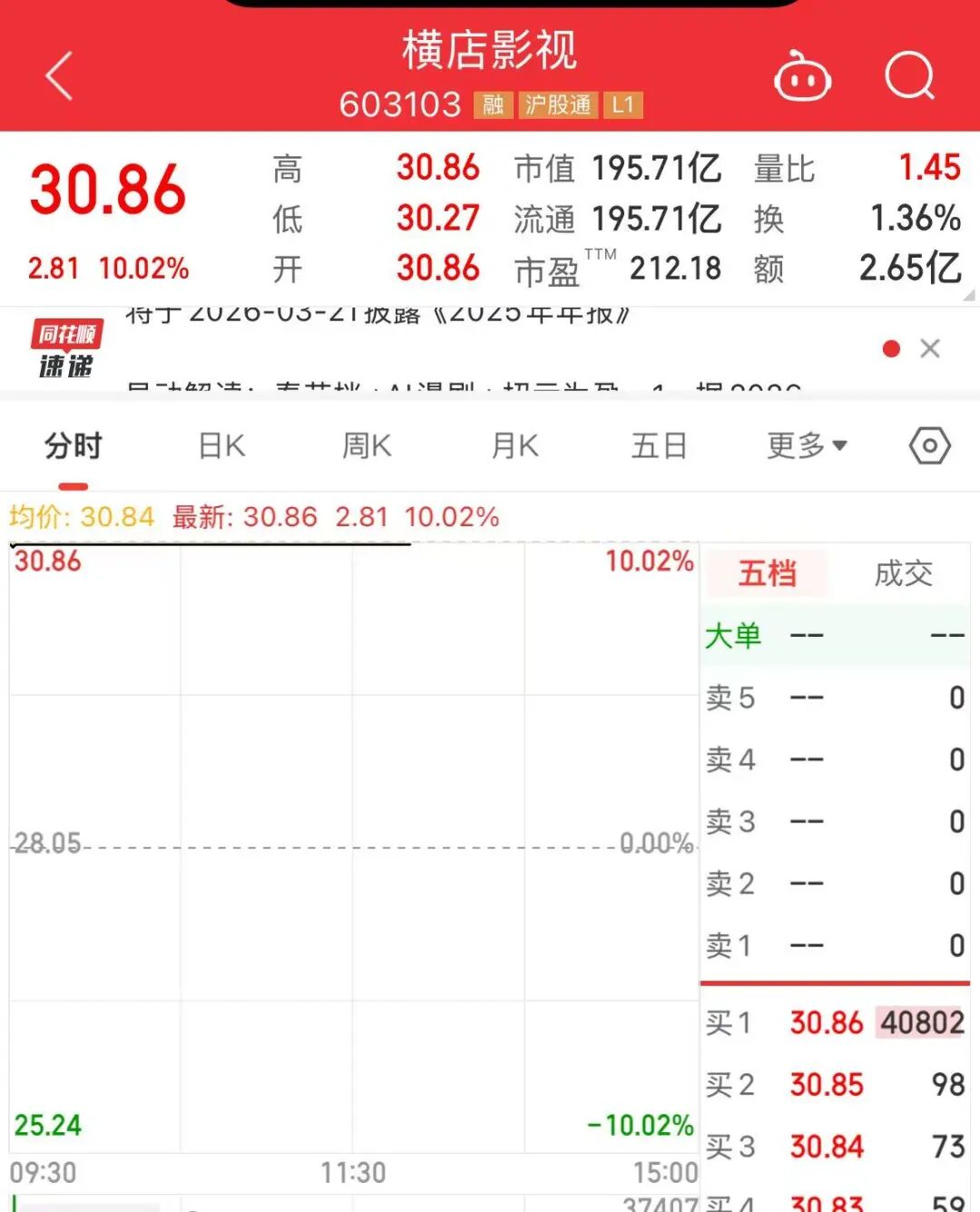Image resolution: width=980 pixels, height=1212 pixels.
Task: Tap the 买1 bid row at 30.86
Action: point(833,1022)
